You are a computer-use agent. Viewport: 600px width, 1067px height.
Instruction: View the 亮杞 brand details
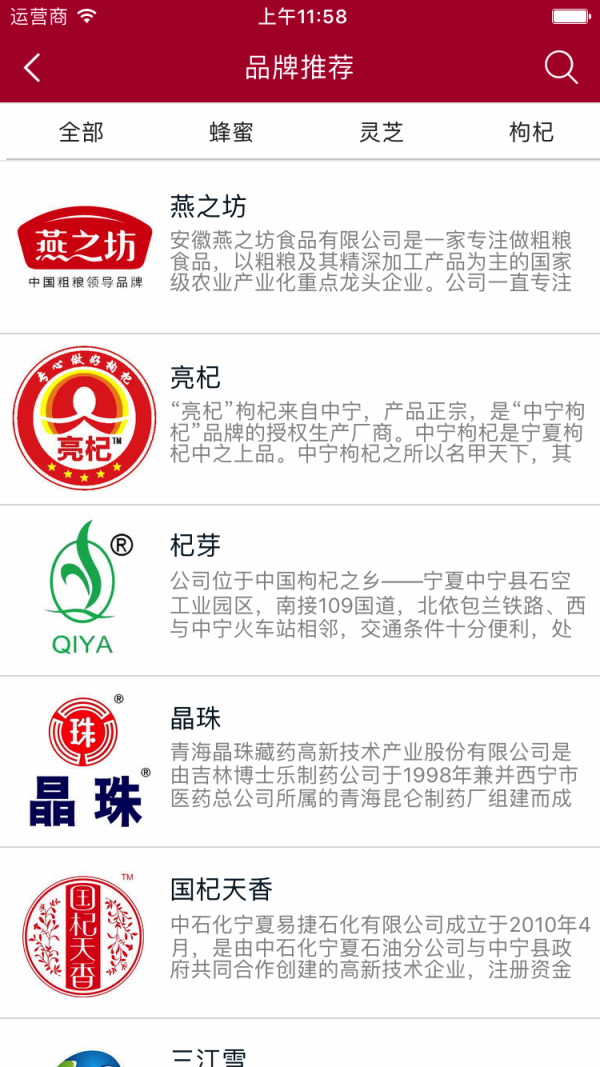[300, 419]
